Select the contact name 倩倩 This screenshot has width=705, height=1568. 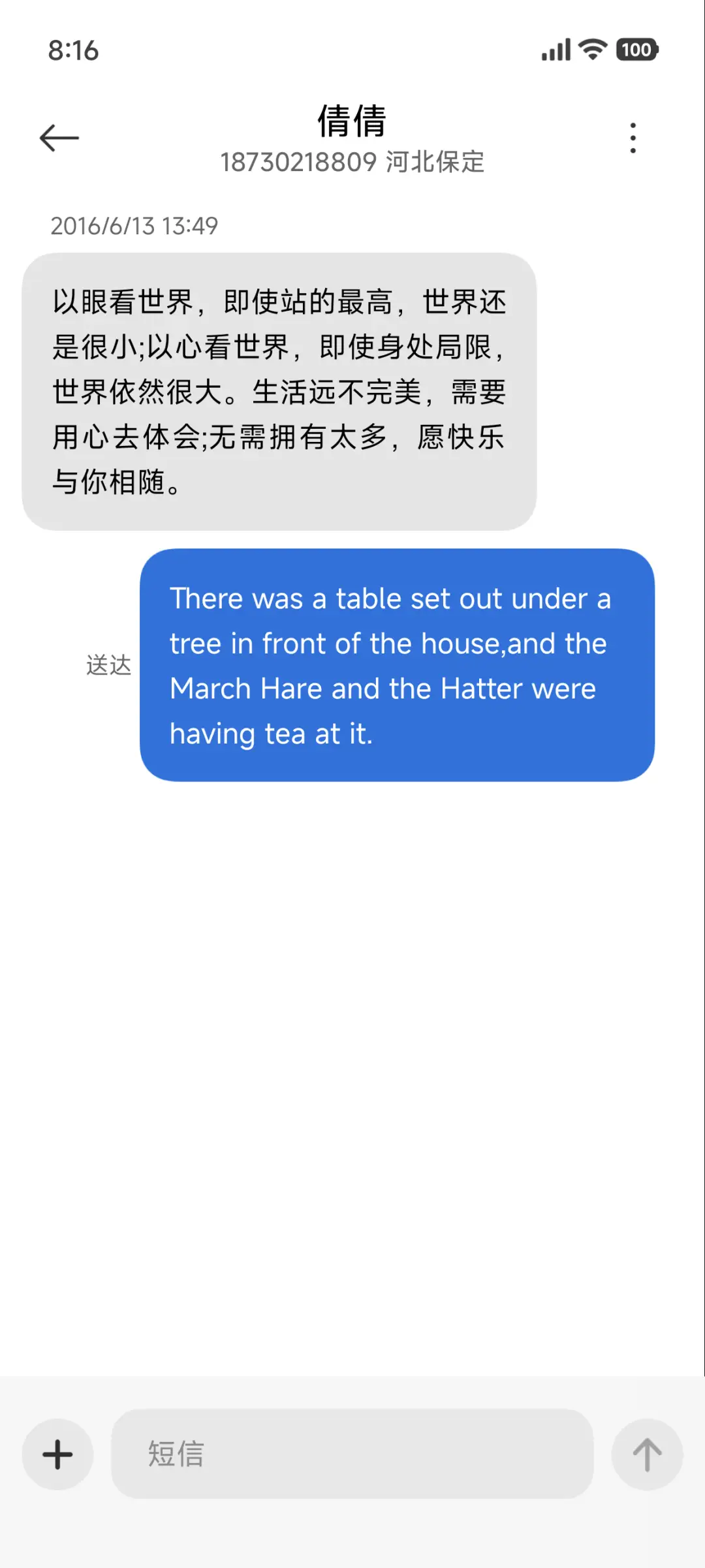(x=352, y=121)
